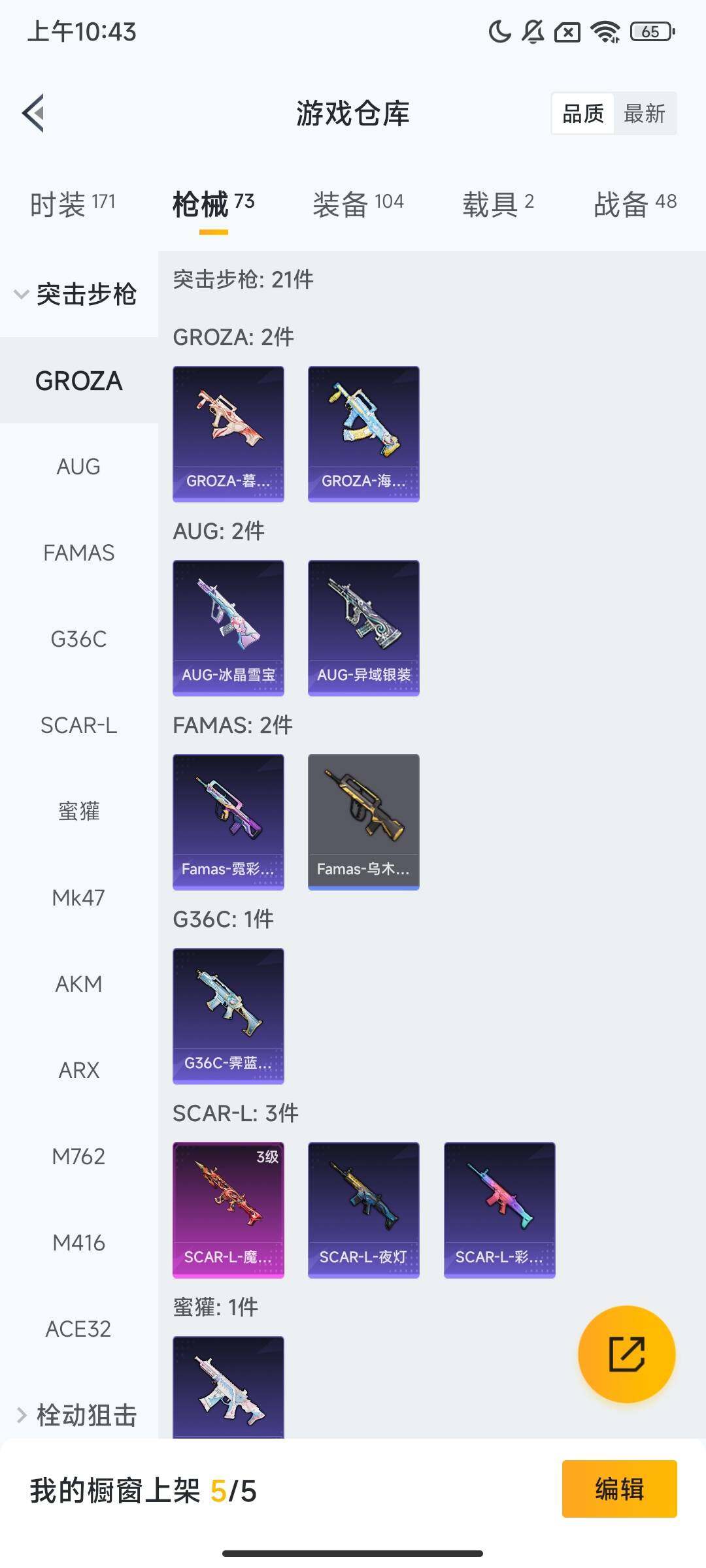Tap the orange share floating button
Viewport: 706px width, 1568px height.
click(x=626, y=1354)
